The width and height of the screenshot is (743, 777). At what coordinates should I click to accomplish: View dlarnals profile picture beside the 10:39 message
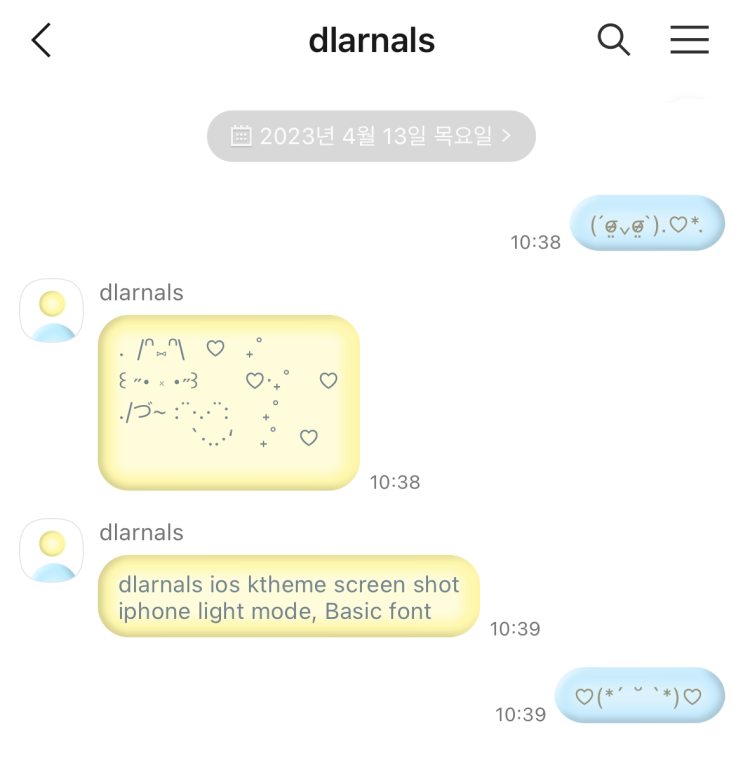(x=52, y=550)
